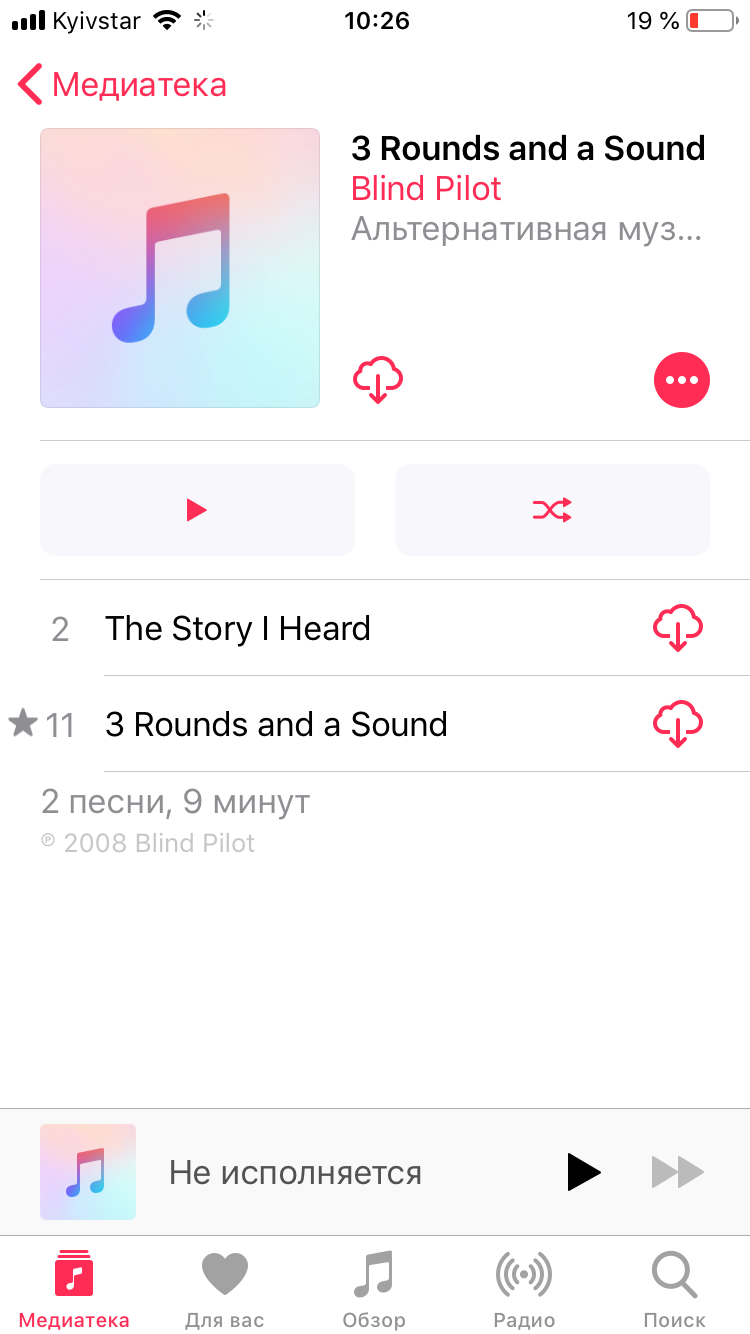
Task: Shuffle the album's songs
Action: (x=552, y=510)
